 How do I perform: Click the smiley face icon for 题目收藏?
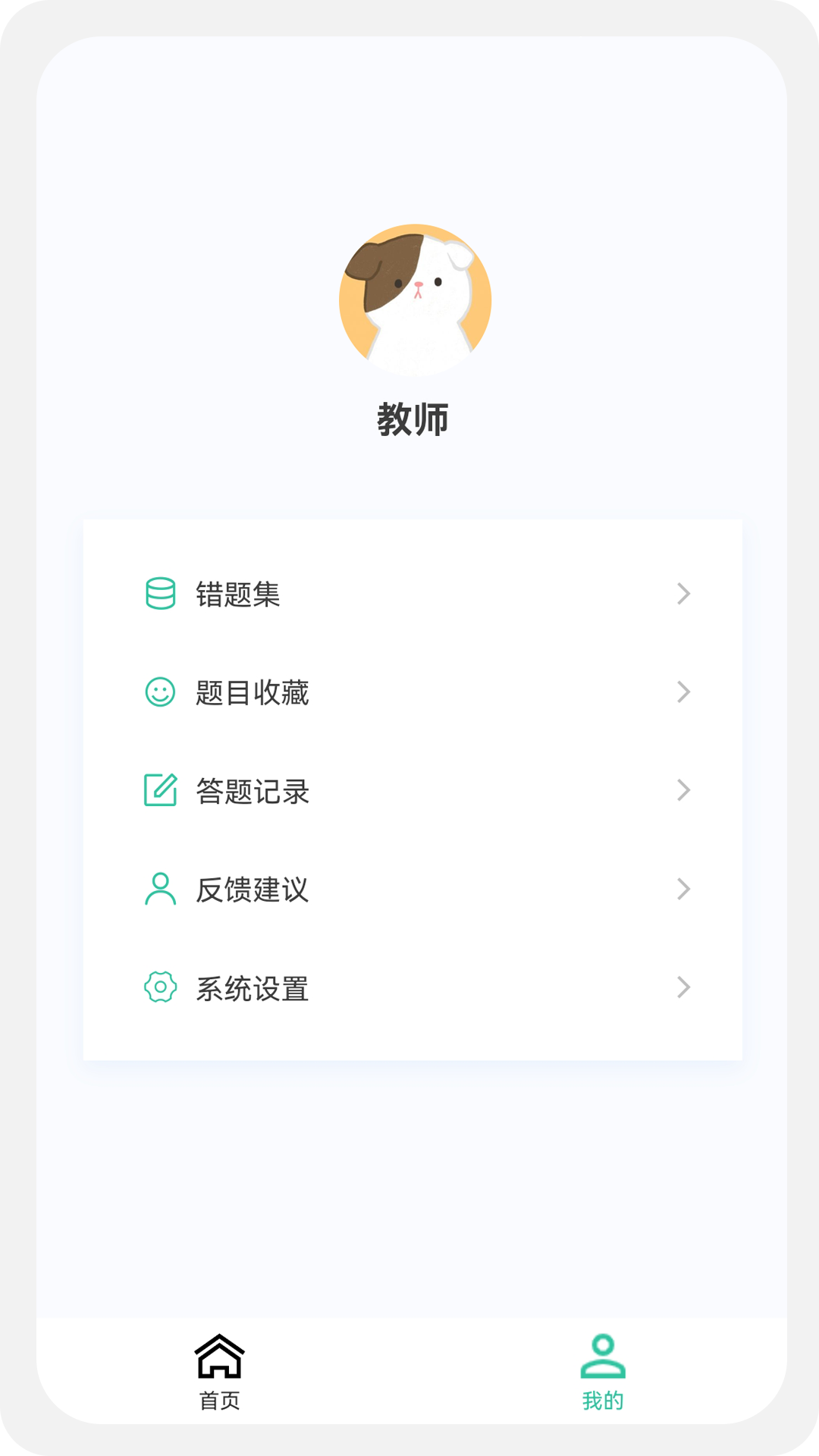click(x=160, y=692)
